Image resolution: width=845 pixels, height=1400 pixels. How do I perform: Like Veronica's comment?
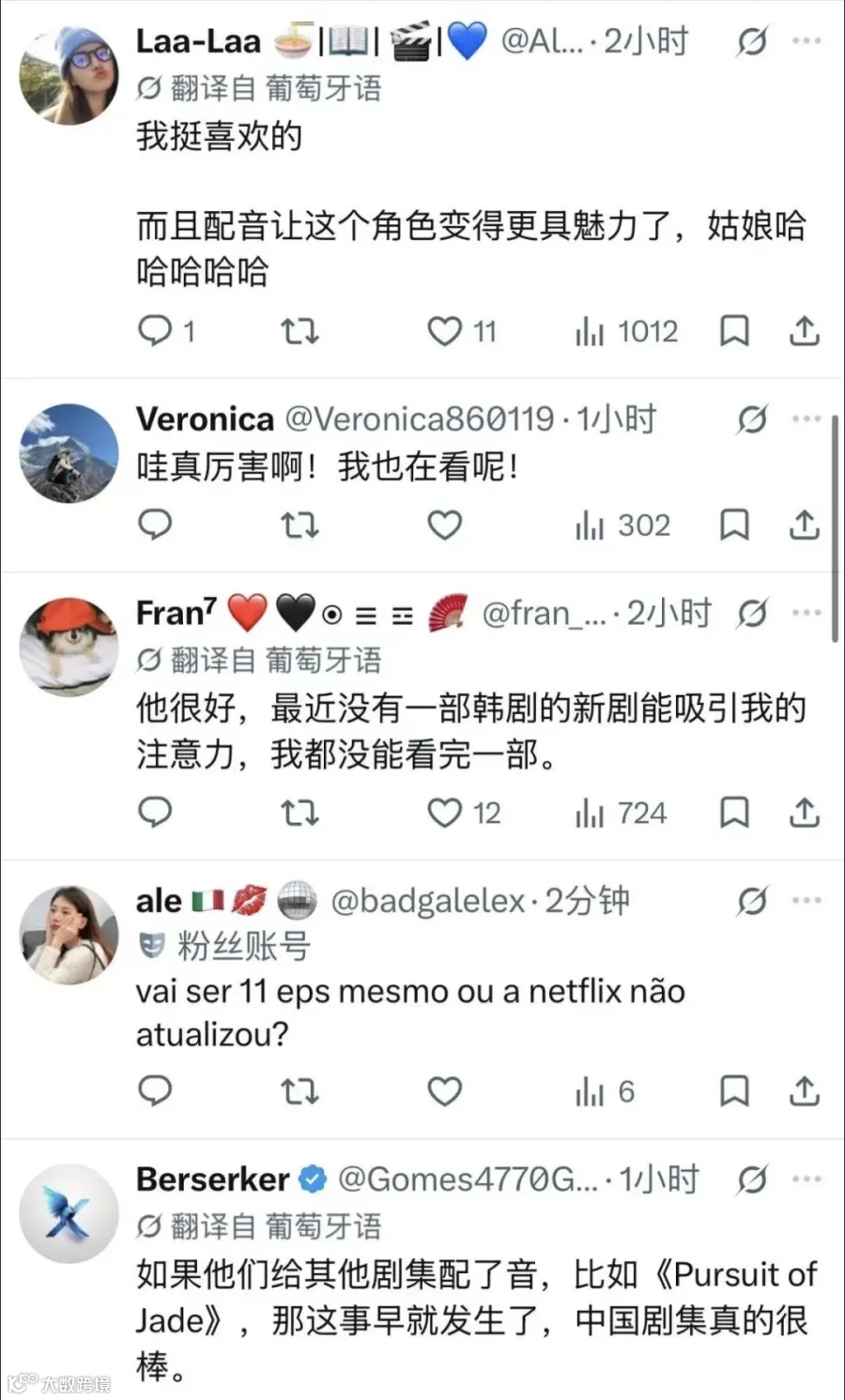tap(445, 525)
